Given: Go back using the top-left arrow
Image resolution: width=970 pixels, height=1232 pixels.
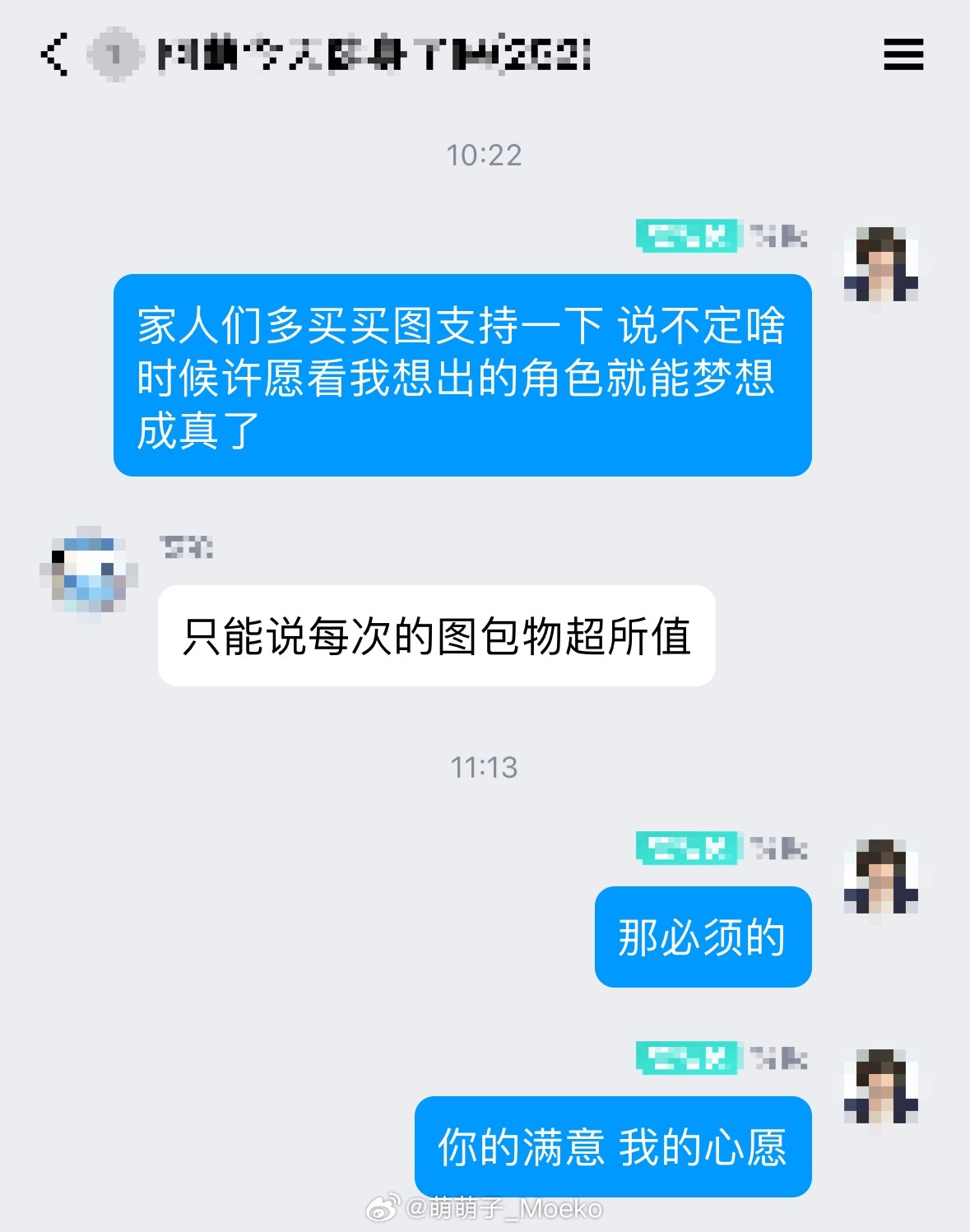Looking at the screenshot, I should pyautogui.click(x=54, y=54).
